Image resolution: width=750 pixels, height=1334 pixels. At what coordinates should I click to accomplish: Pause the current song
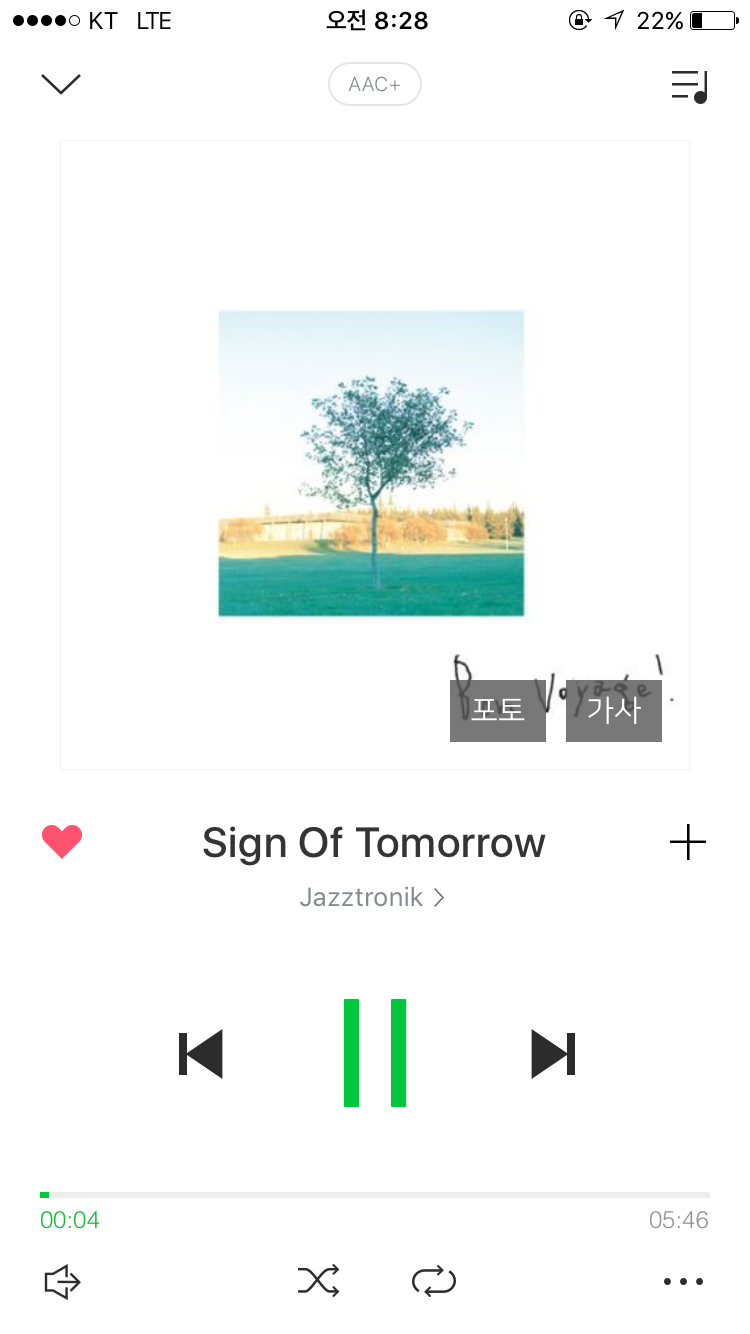click(x=375, y=1053)
